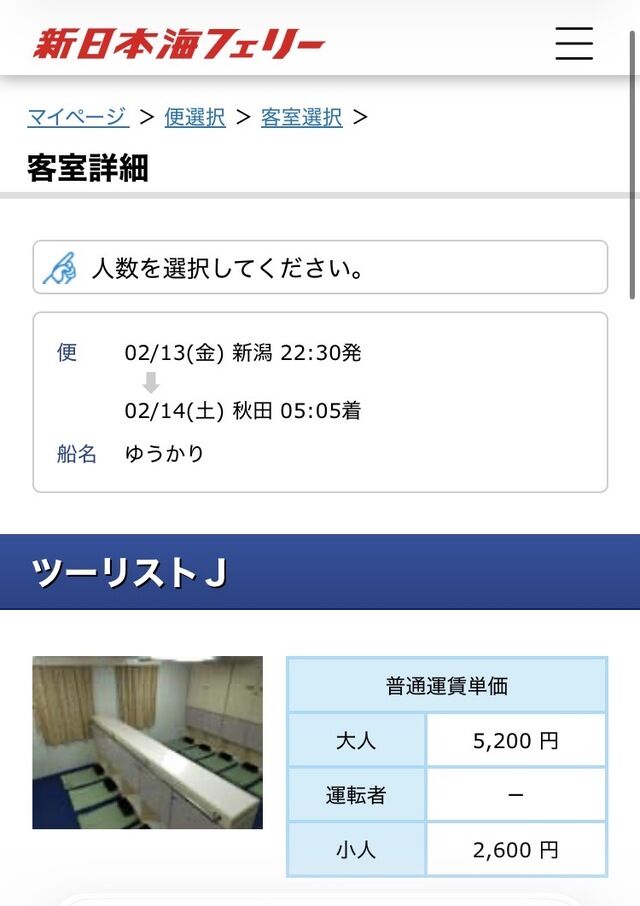This screenshot has width=640, height=906.
Task: Open the hamburger menu
Action: pyautogui.click(x=574, y=43)
